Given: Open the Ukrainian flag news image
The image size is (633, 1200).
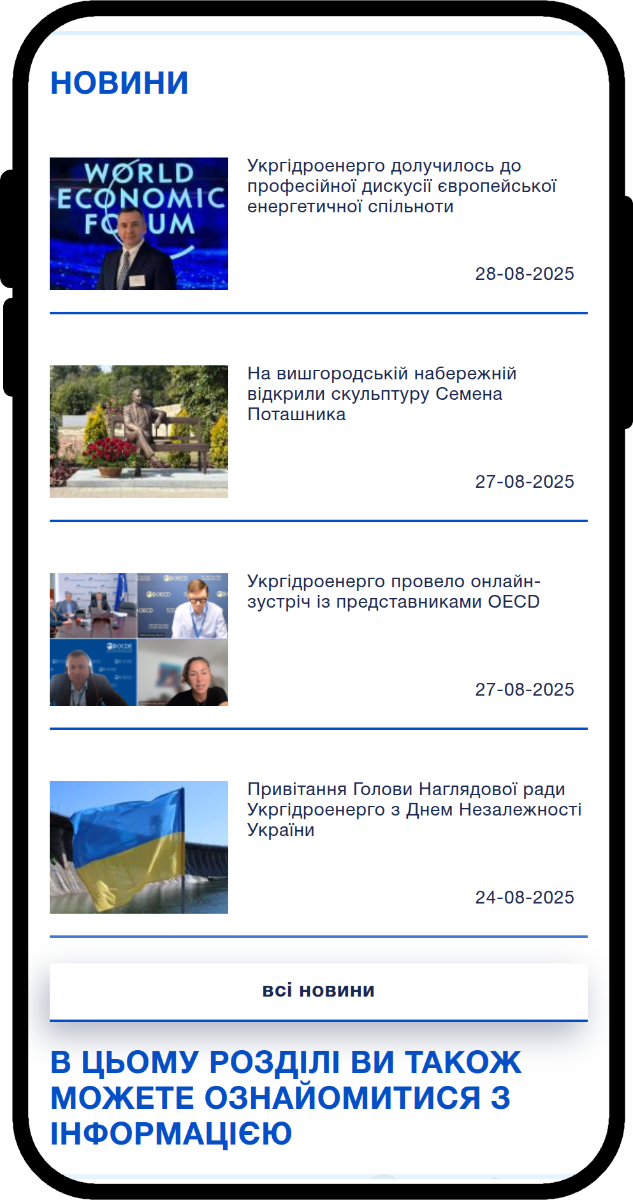Looking at the screenshot, I should coord(139,847).
